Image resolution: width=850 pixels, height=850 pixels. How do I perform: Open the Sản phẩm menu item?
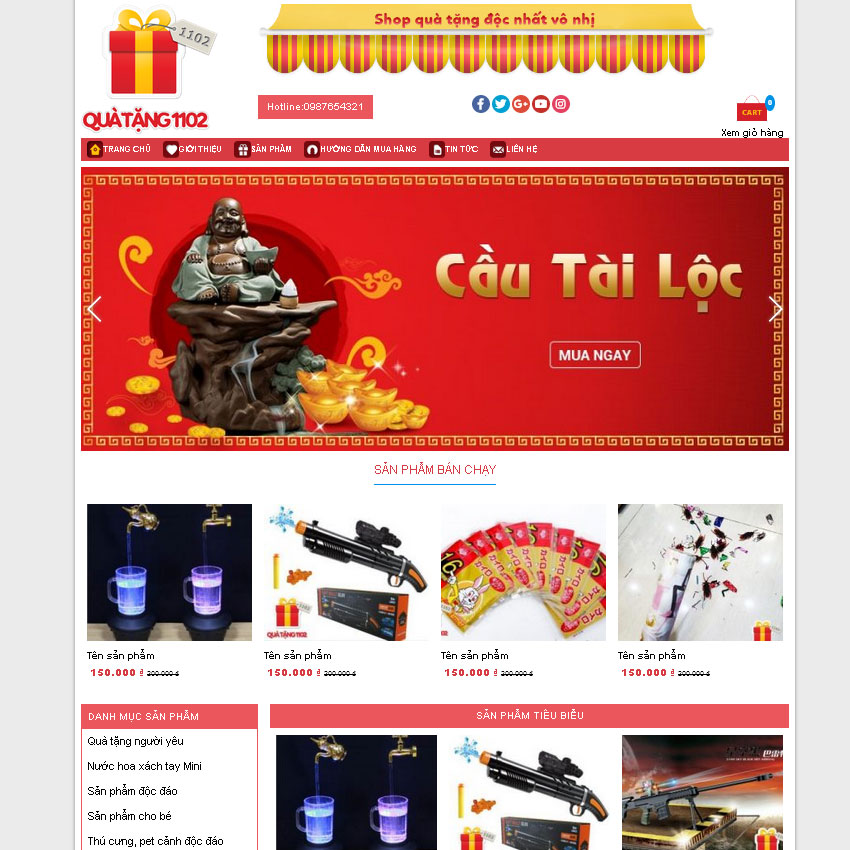(x=264, y=149)
